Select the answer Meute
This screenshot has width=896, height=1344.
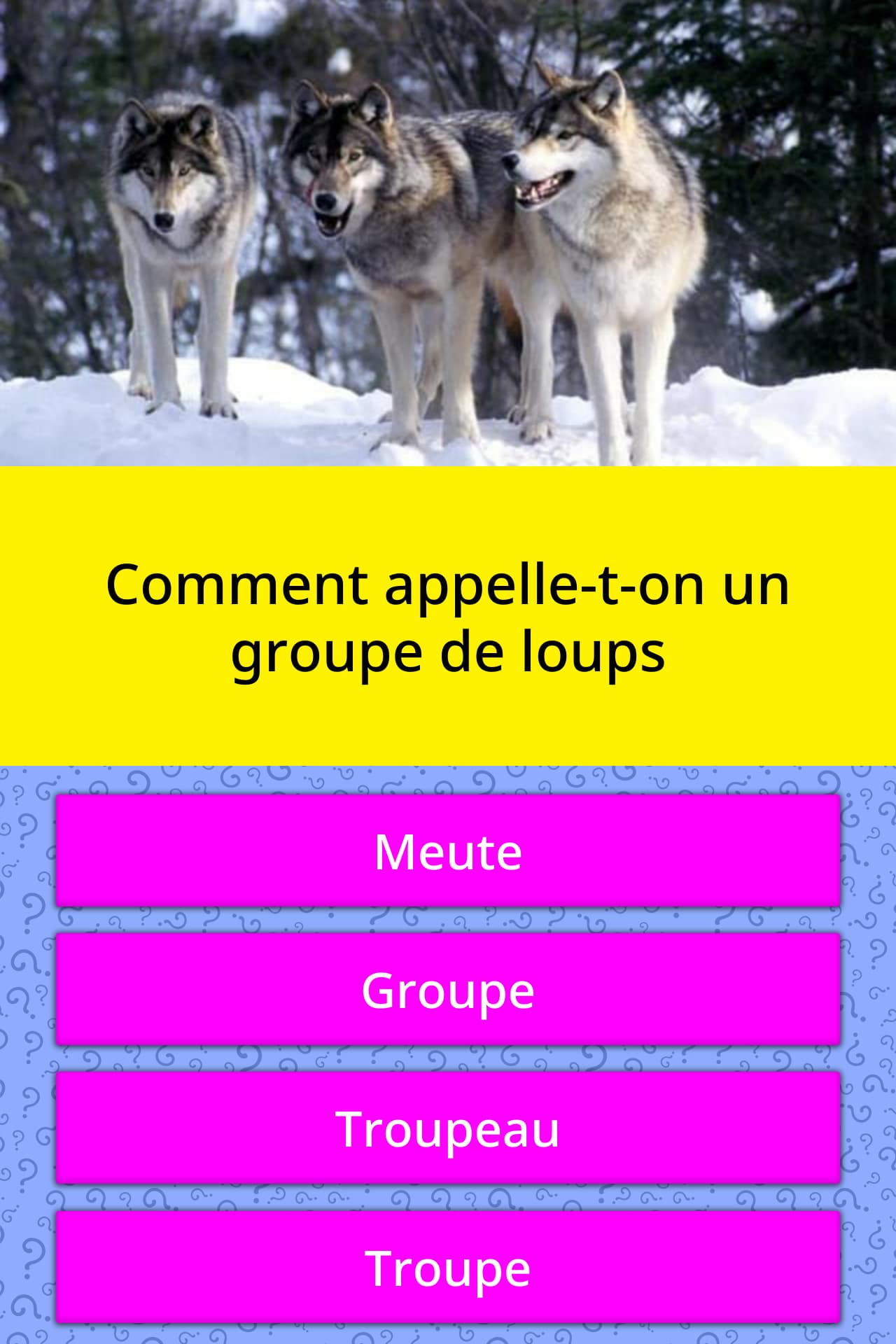(x=448, y=850)
